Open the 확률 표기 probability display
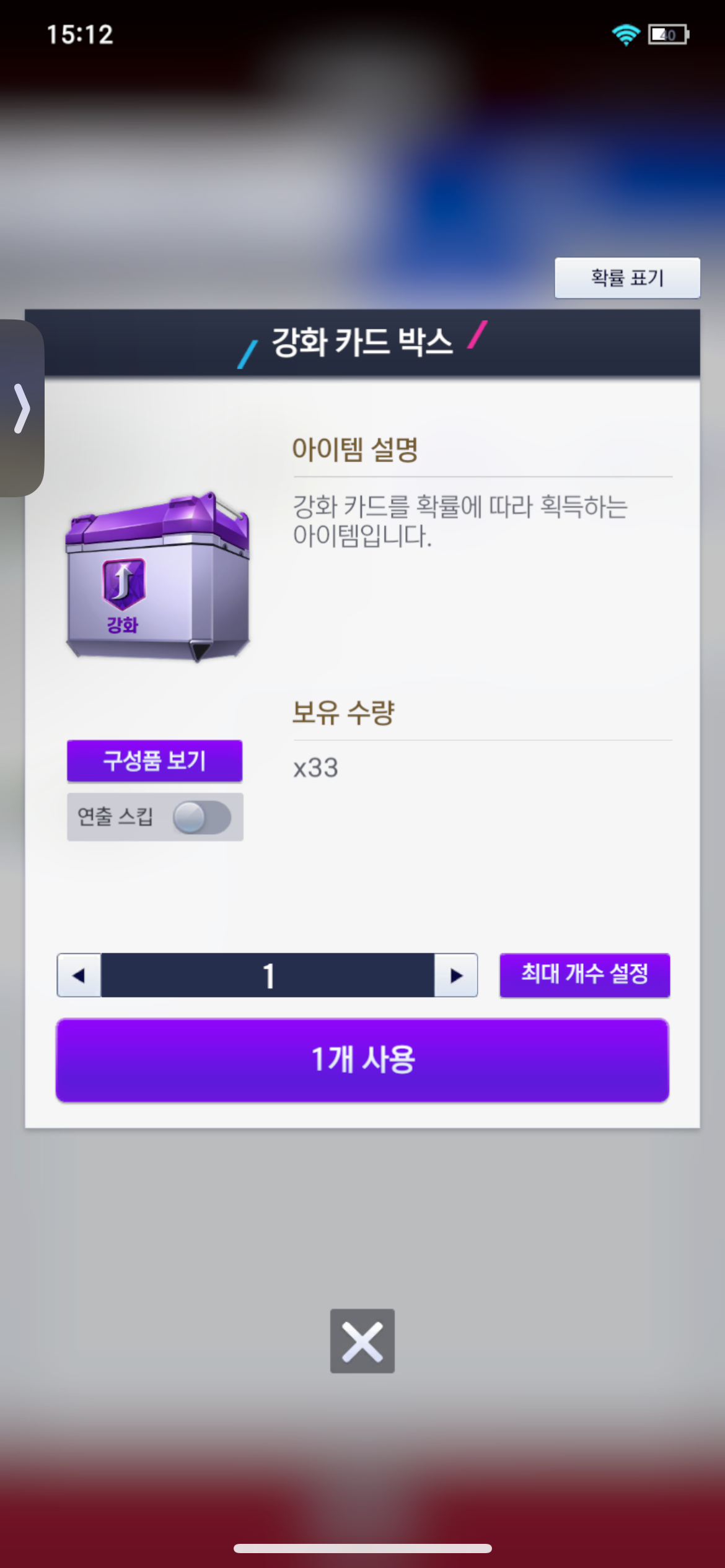The height and width of the screenshot is (1568, 725). 627,278
